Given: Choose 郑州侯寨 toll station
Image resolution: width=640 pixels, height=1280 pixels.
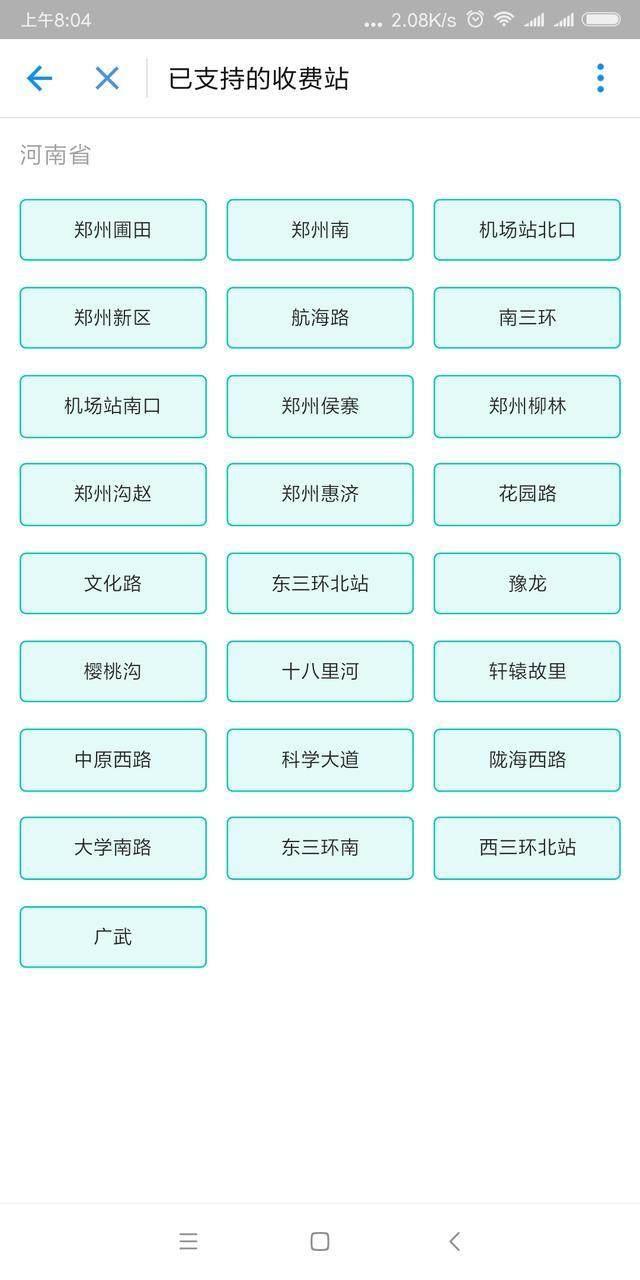Looking at the screenshot, I should click(x=320, y=406).
